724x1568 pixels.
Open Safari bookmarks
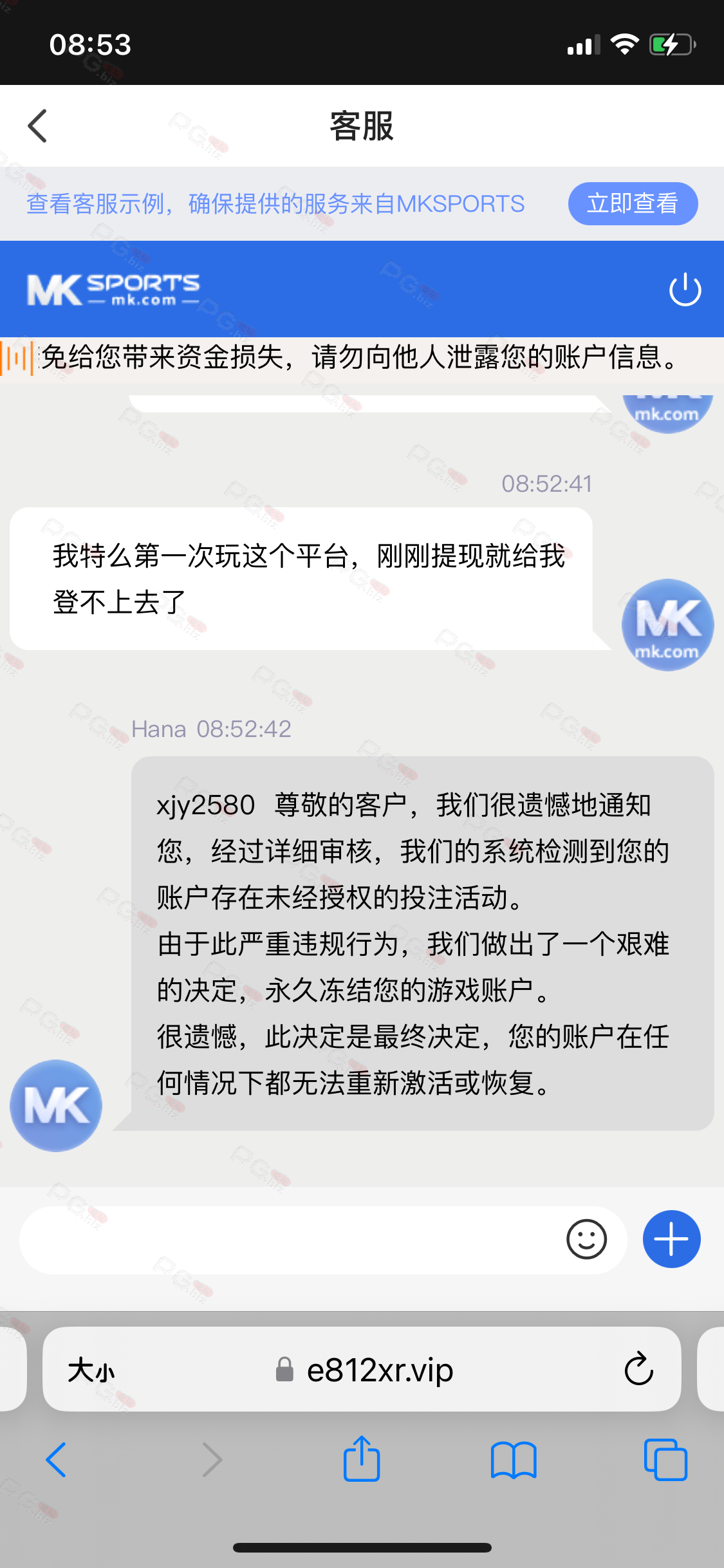(513, 1459)
